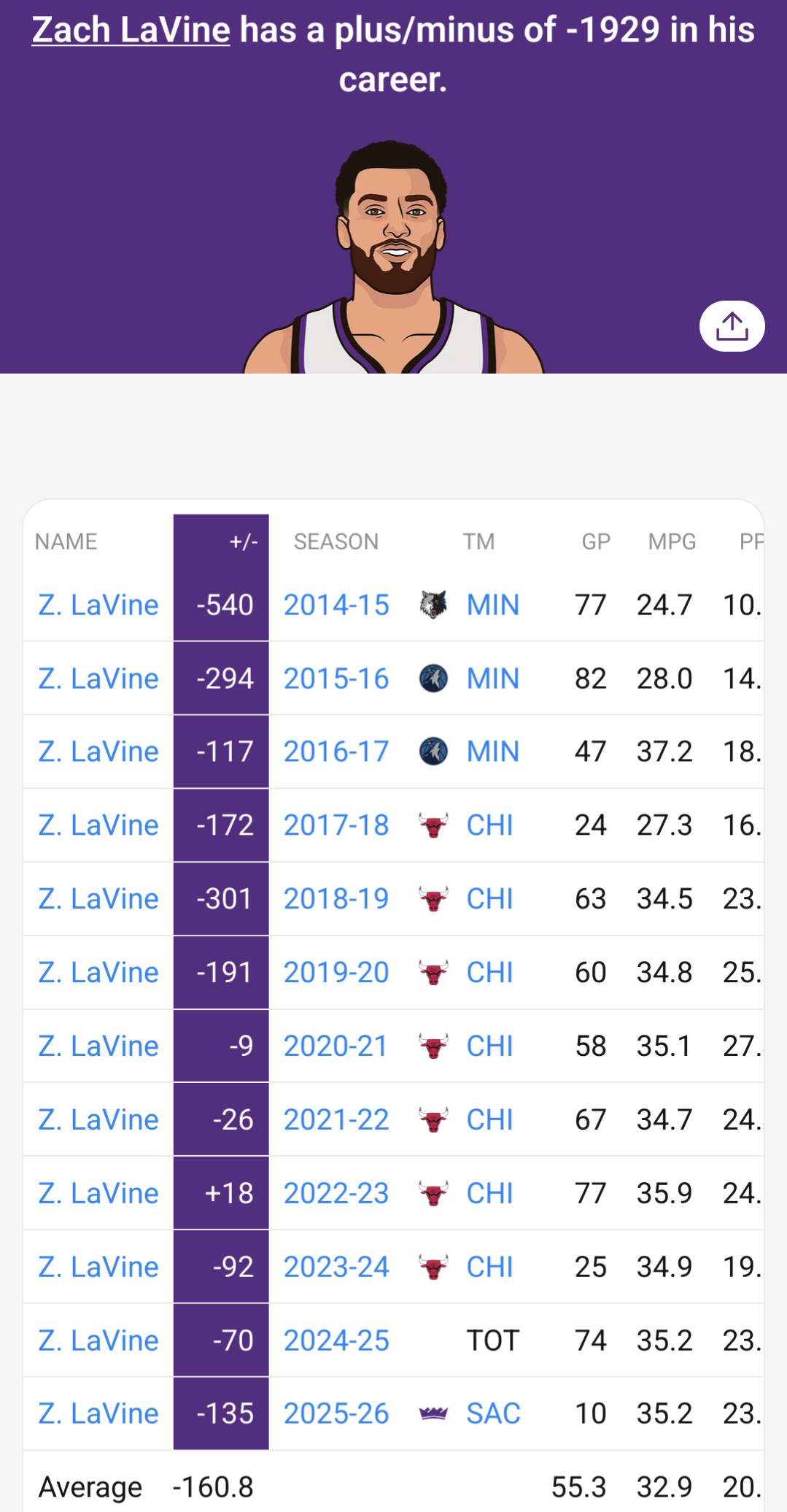Sort by the GP column header
This screenshot has height=1512, width=787.
coord(595,541)
